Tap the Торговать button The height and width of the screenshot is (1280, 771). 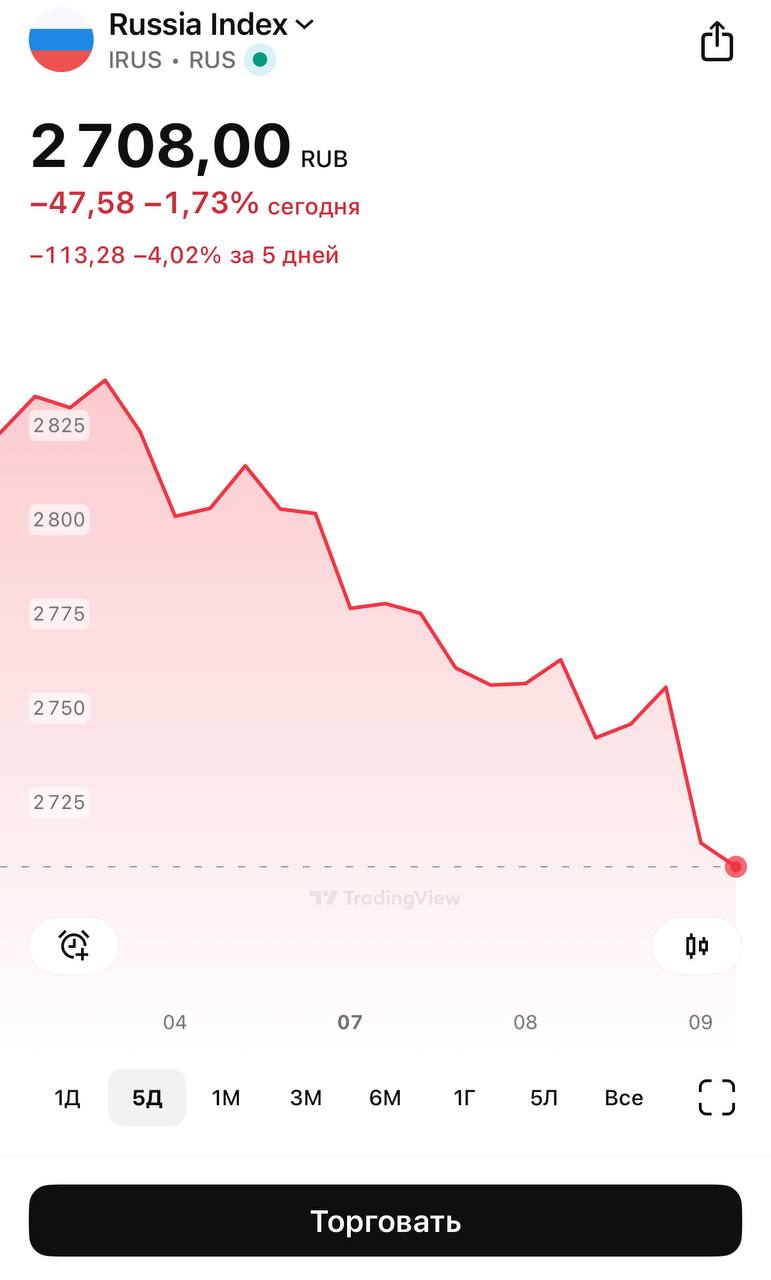coord(385,1221)
